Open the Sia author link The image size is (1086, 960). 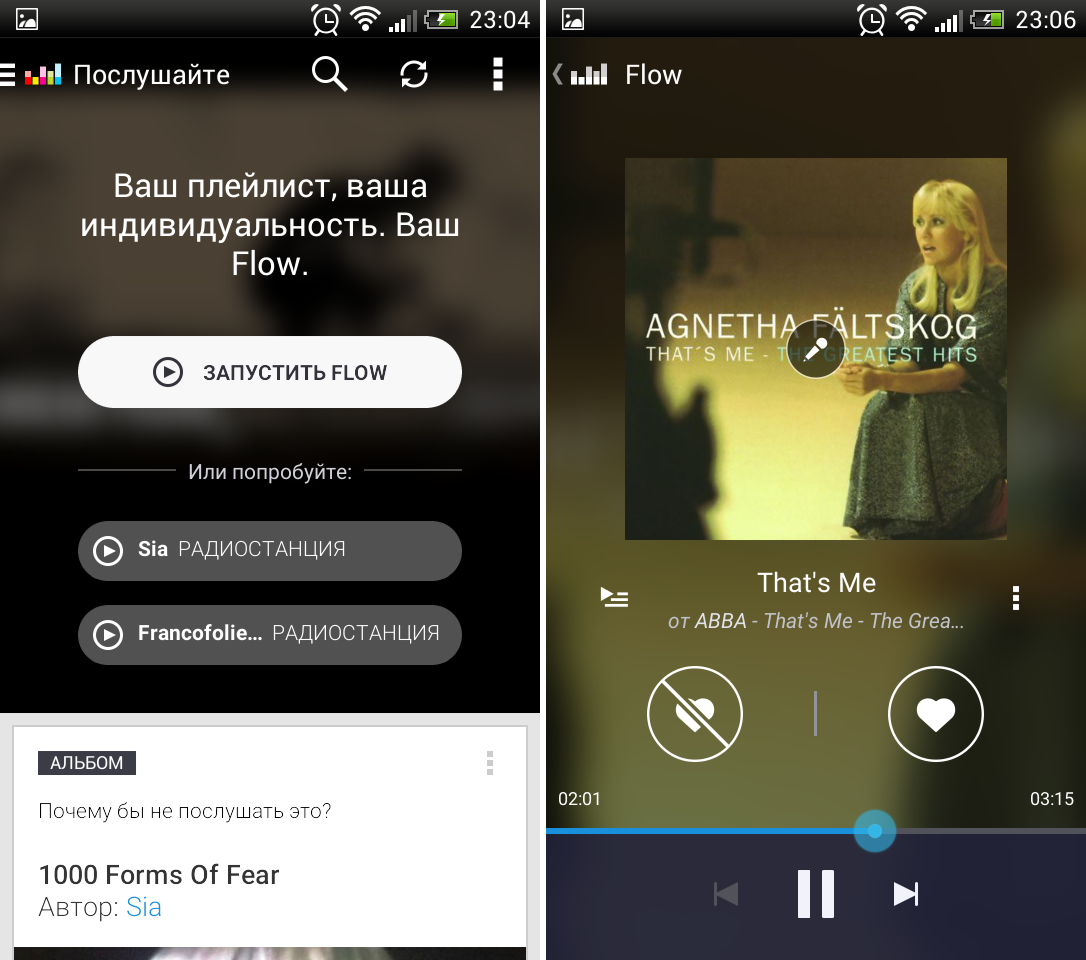click(144, 908)
